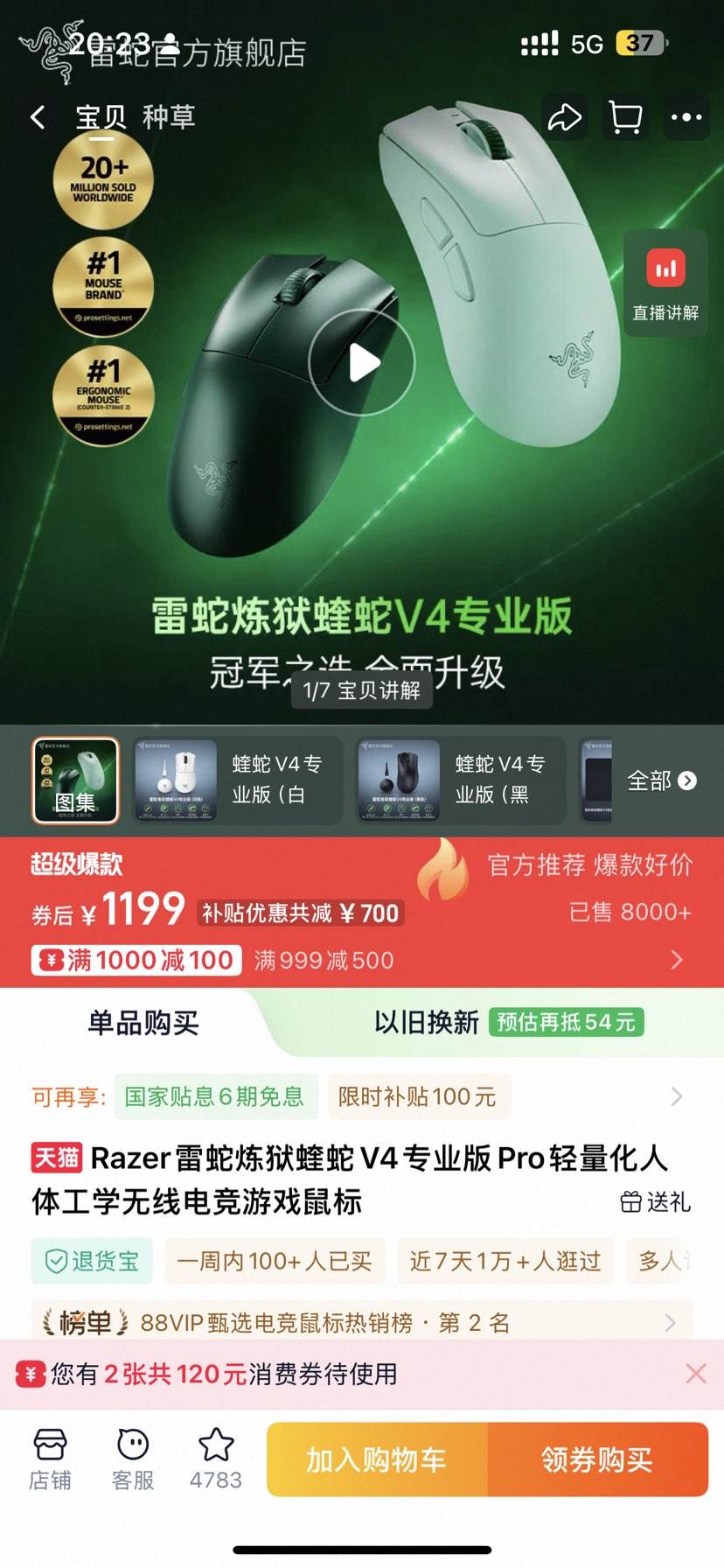The width and height of the screenshot is (724, 1568).
Task: Tap the more options (...) icon
Action: 687,116
